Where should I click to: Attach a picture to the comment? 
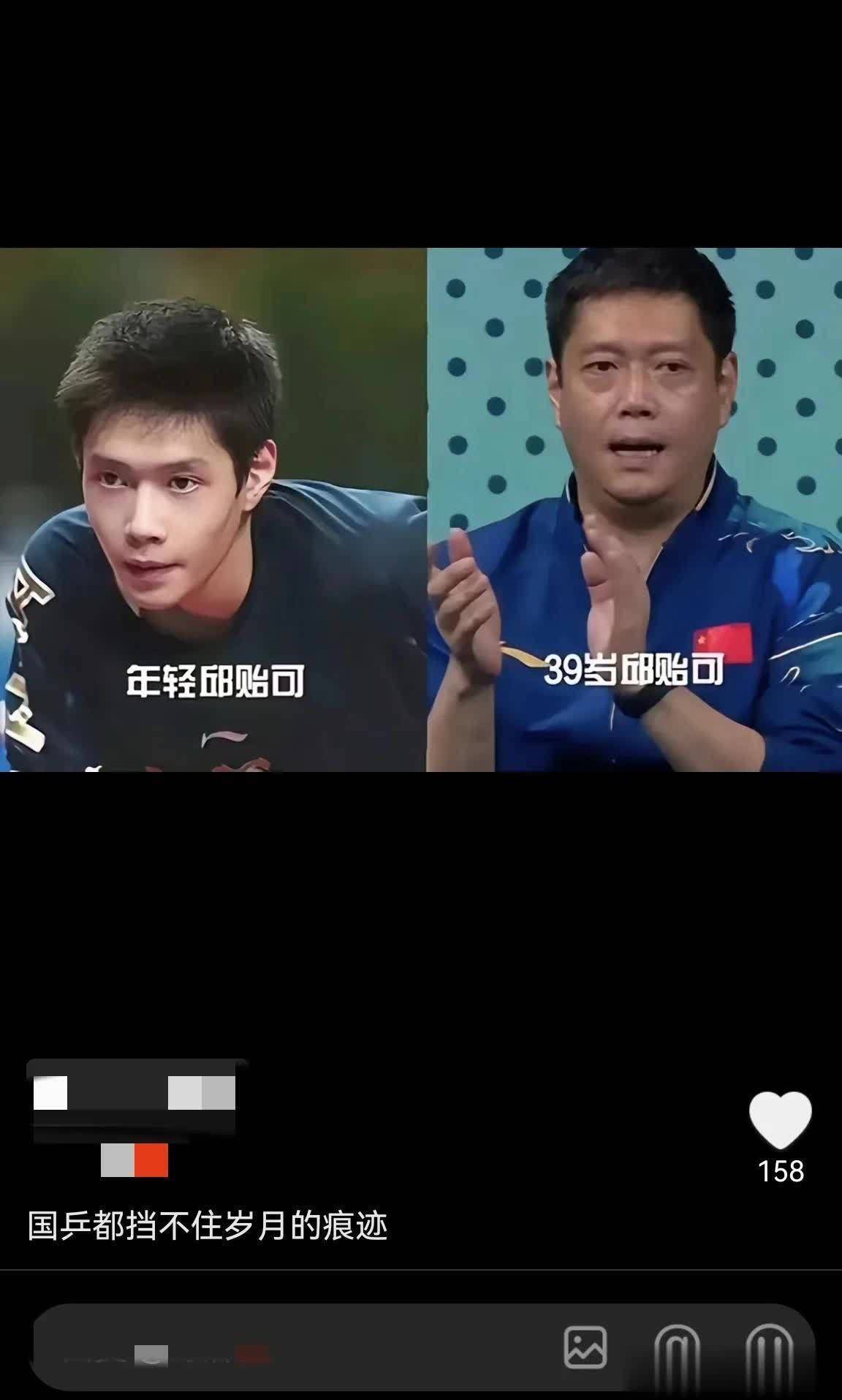(x=585, y=1347)
